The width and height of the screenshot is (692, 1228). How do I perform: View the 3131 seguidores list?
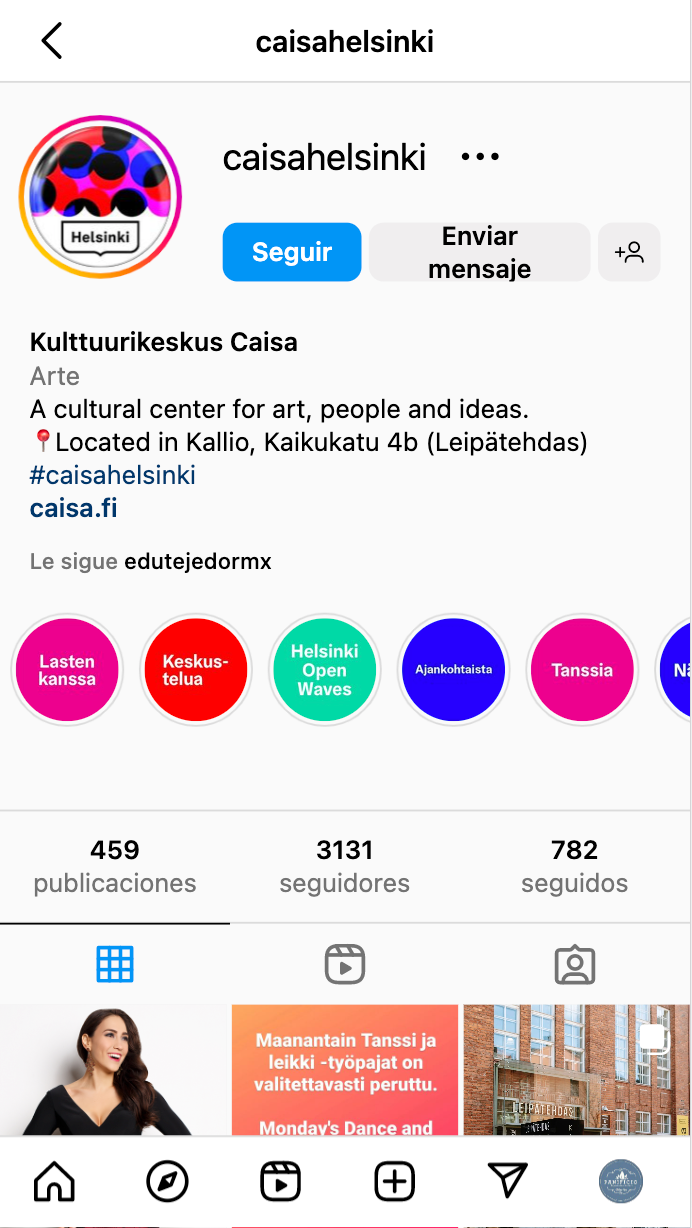(344, 866)
